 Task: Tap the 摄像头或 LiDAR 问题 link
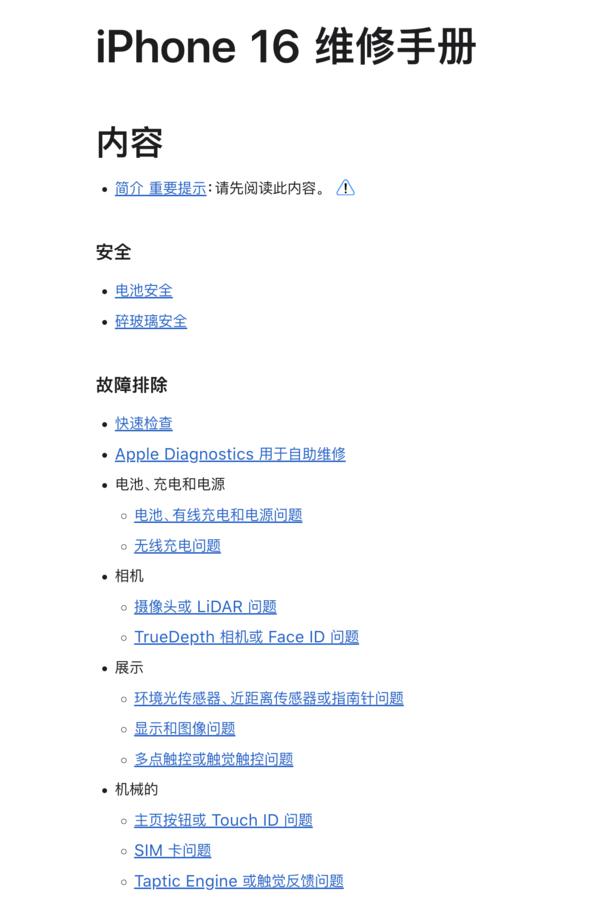click(205, 607)
